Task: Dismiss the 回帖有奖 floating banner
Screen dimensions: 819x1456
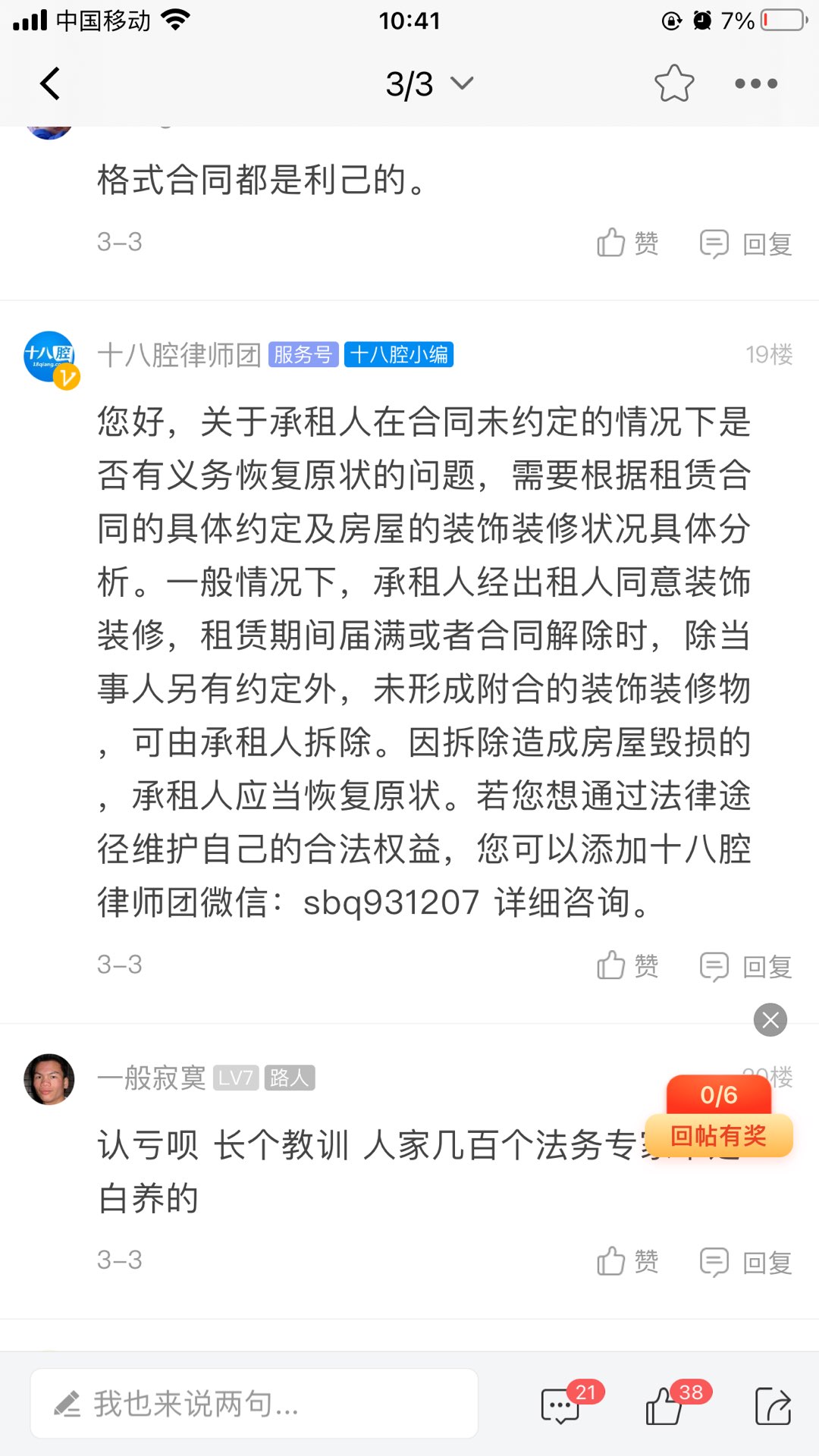Action: click(x=770, y=1020)
